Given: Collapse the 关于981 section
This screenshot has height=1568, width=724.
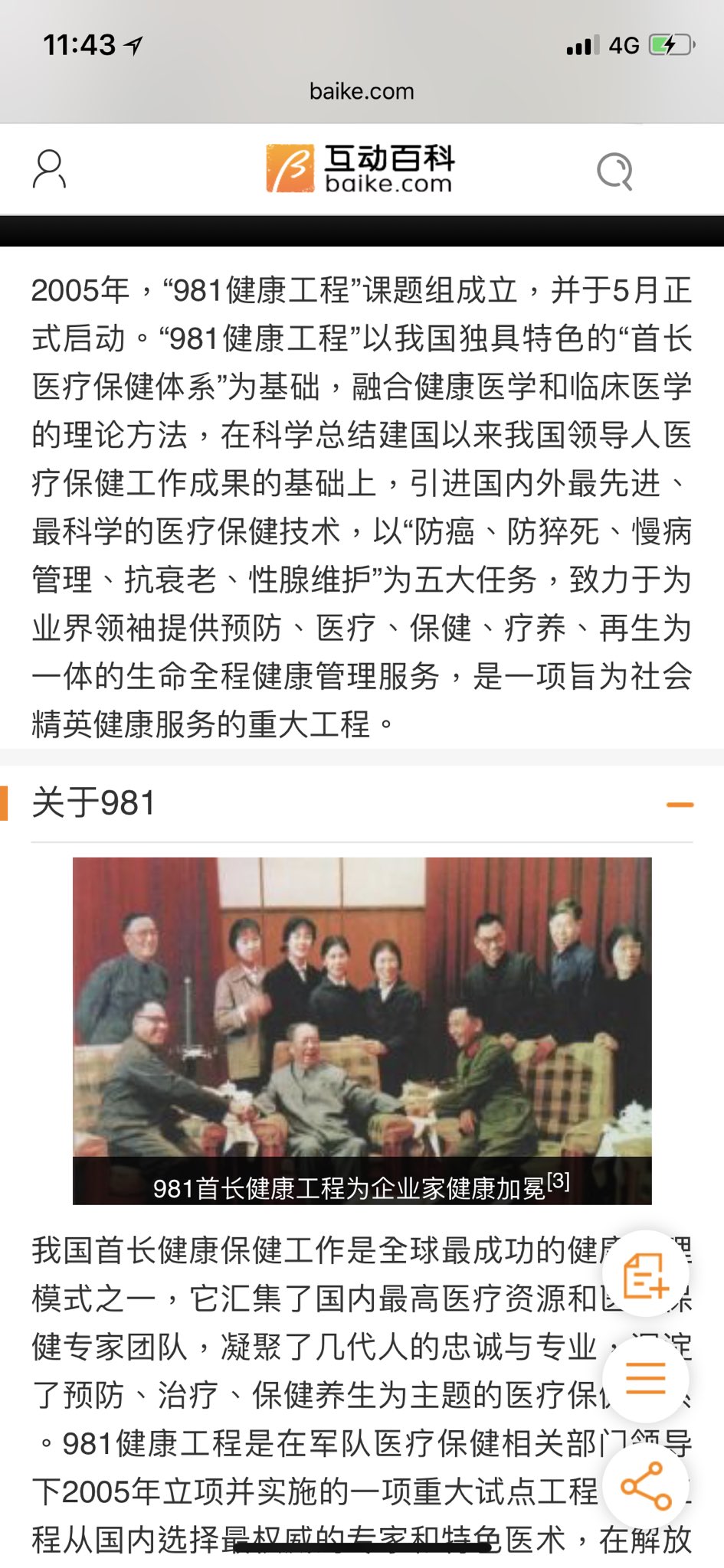Looking at the screenshot, I should coord(680,805).
